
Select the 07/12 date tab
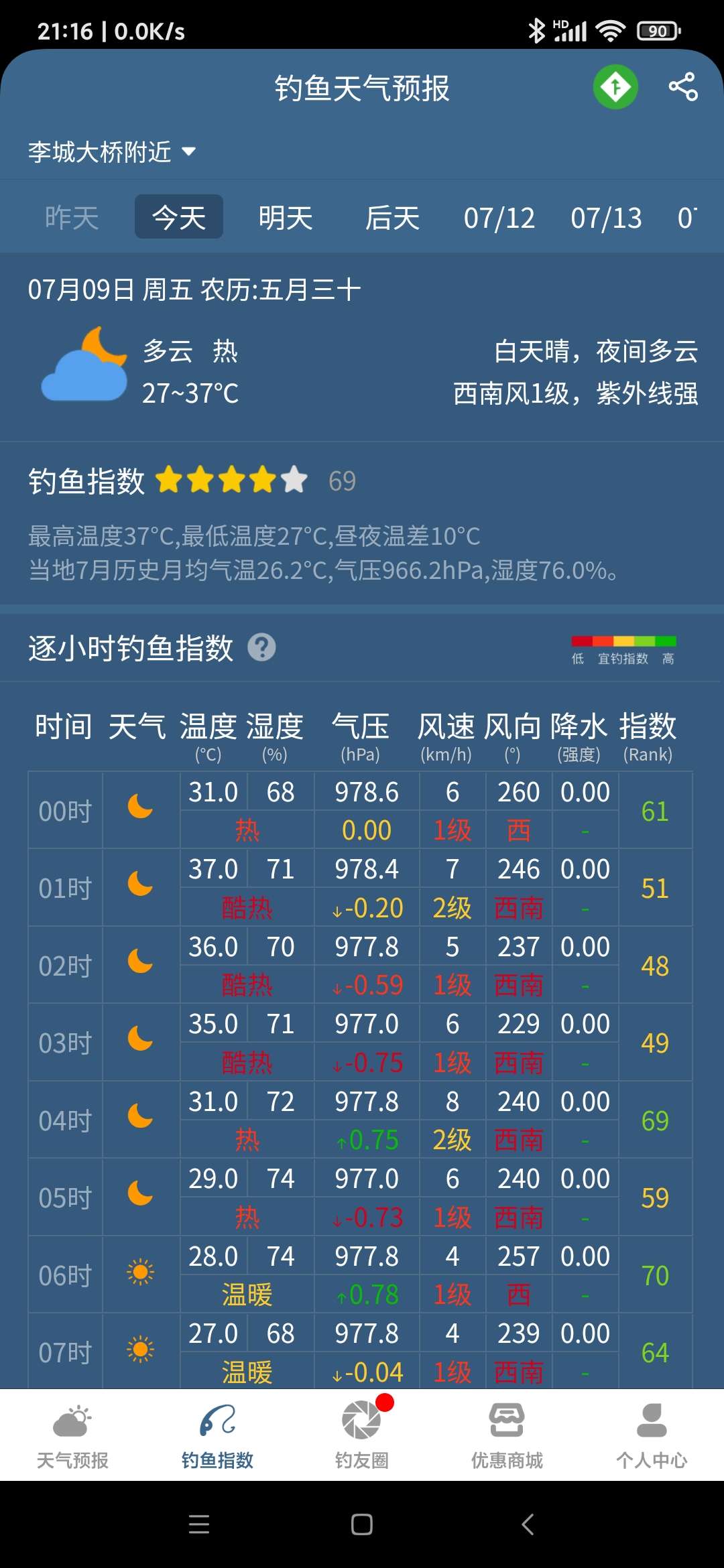[x=499, y=218]
